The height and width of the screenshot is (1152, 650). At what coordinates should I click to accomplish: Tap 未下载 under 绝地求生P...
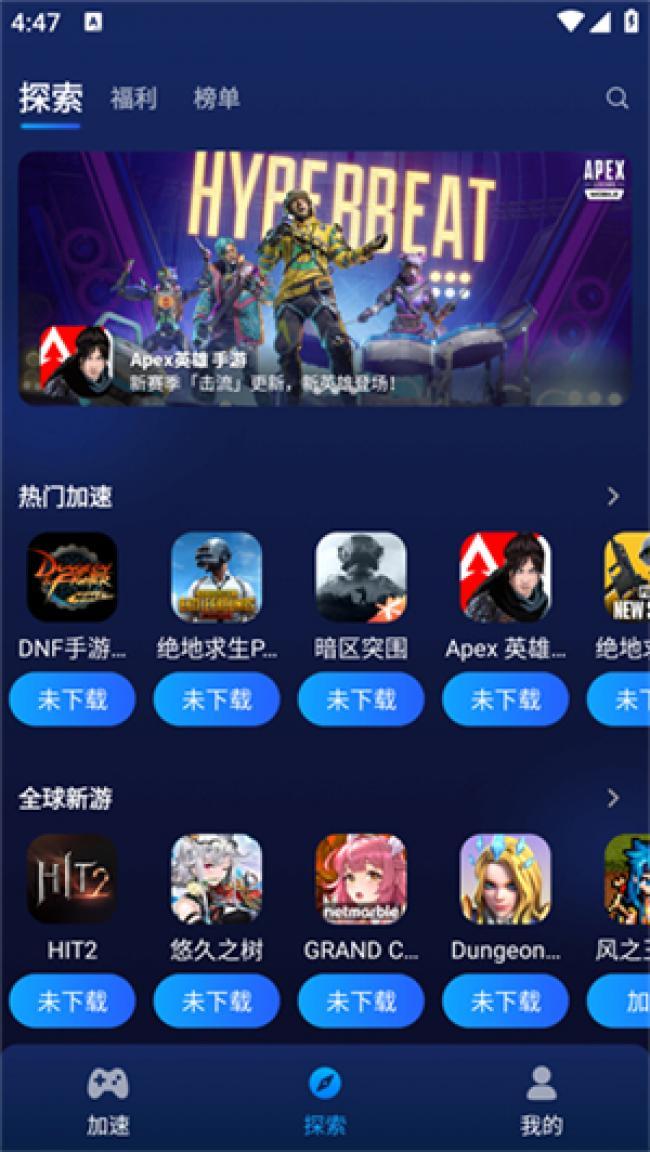pyautogui.click(x=216, y=699)
